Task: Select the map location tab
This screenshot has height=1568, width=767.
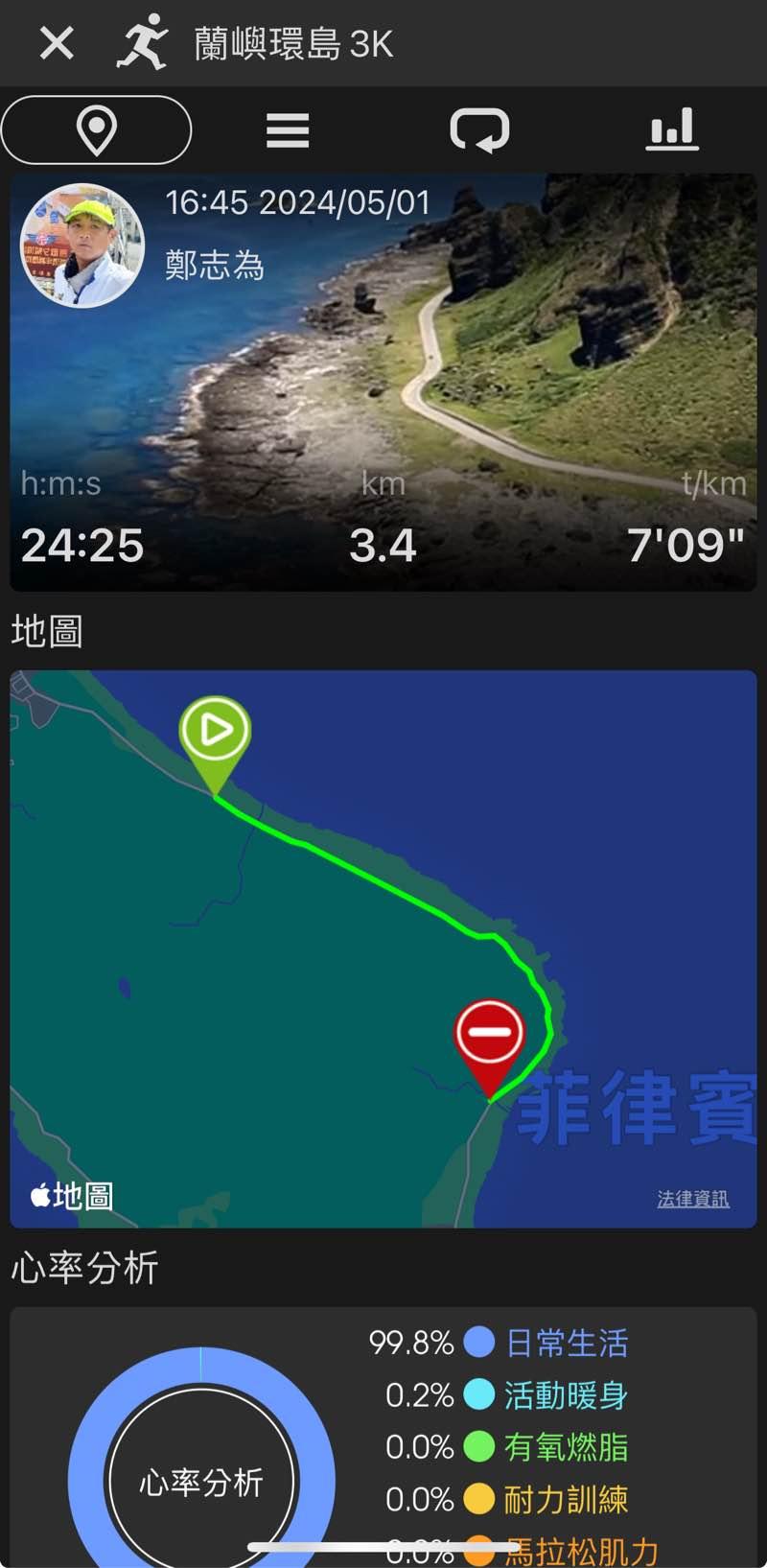Action: click(x=96, y=129)
